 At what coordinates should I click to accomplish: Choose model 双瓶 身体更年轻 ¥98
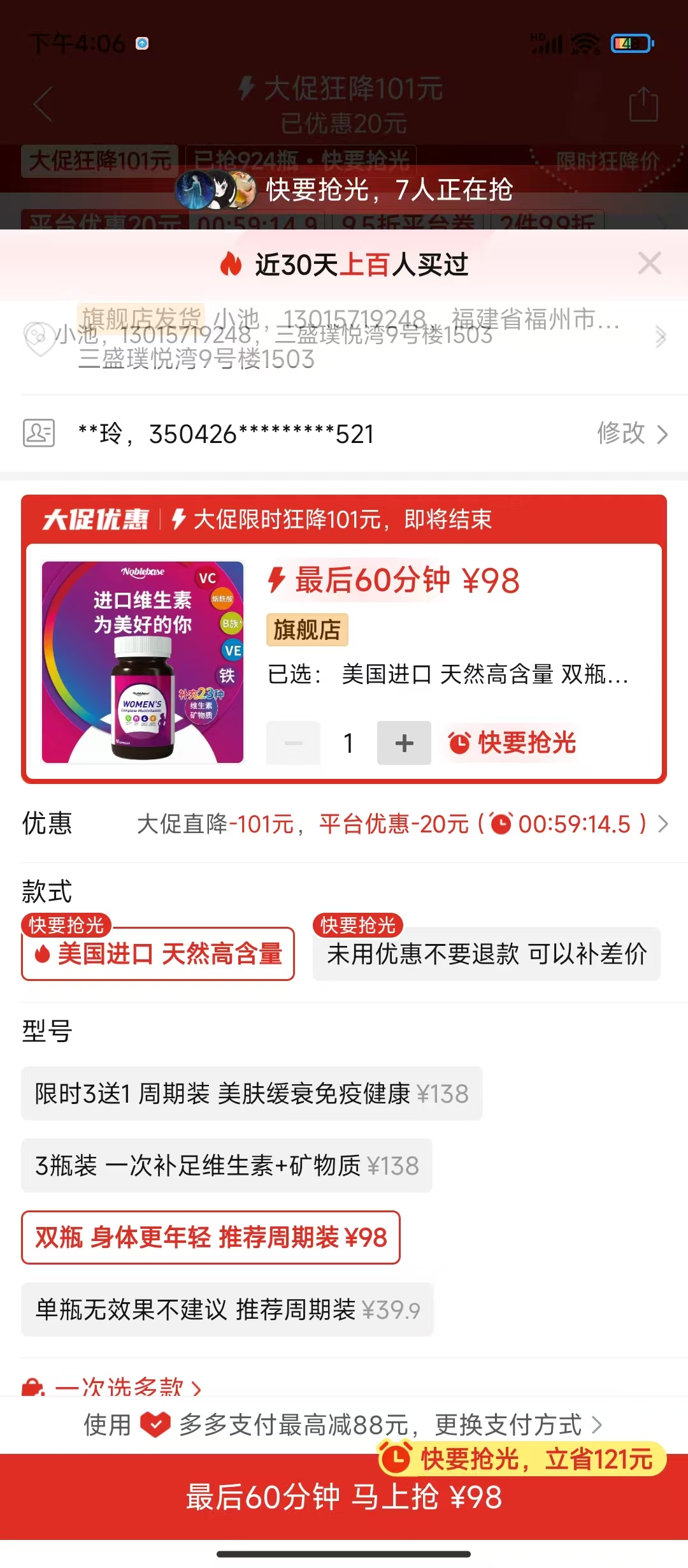click(x=211, y=1237)
